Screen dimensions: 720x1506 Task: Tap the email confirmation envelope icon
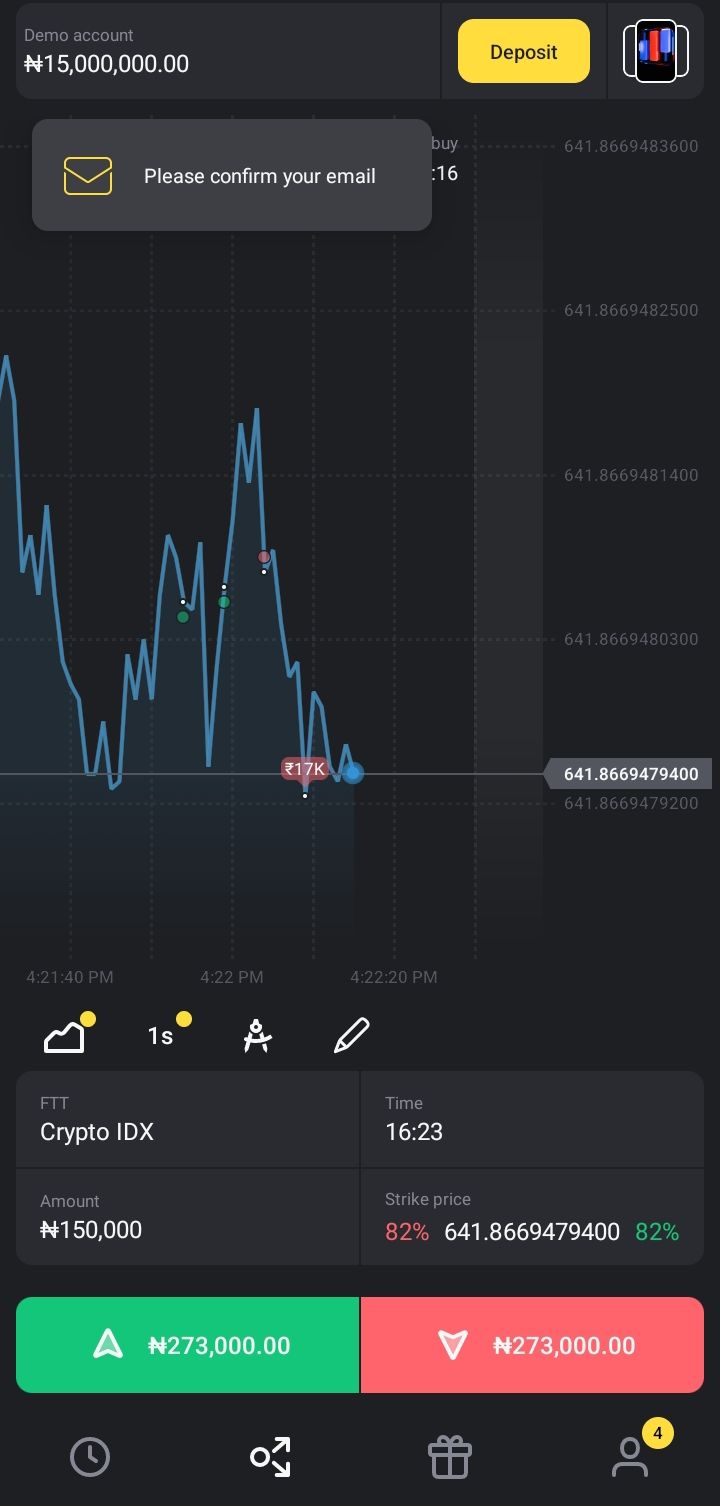coord(87,175)
